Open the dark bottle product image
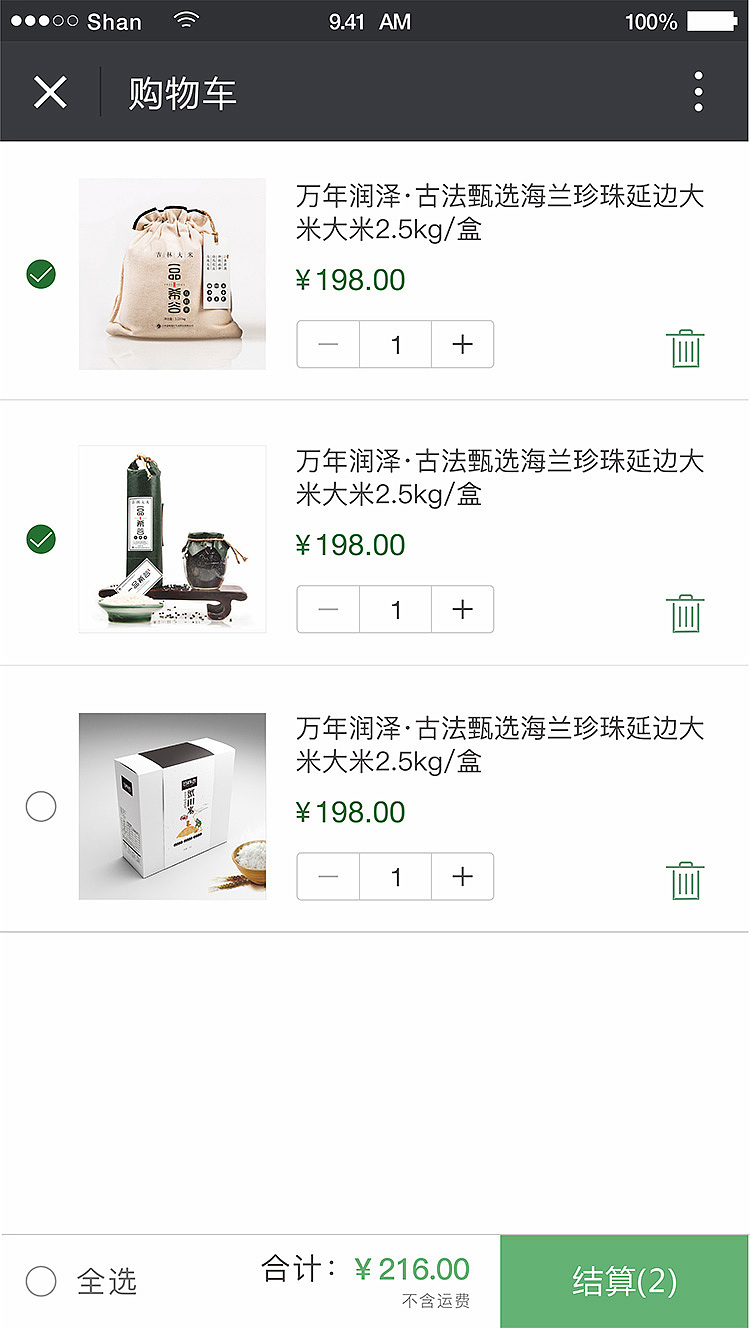This screenshot has width=750, height=1328. coord(171,539)
